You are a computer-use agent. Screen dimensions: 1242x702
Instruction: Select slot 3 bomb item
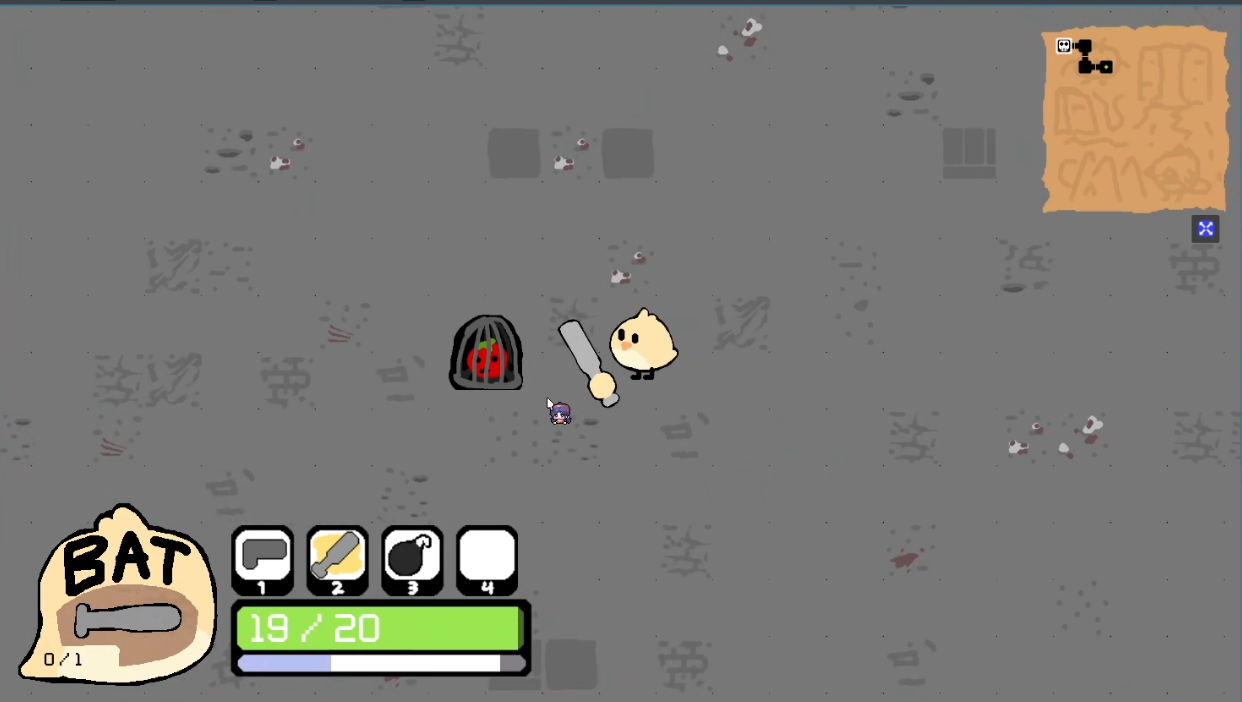[412, 556]
